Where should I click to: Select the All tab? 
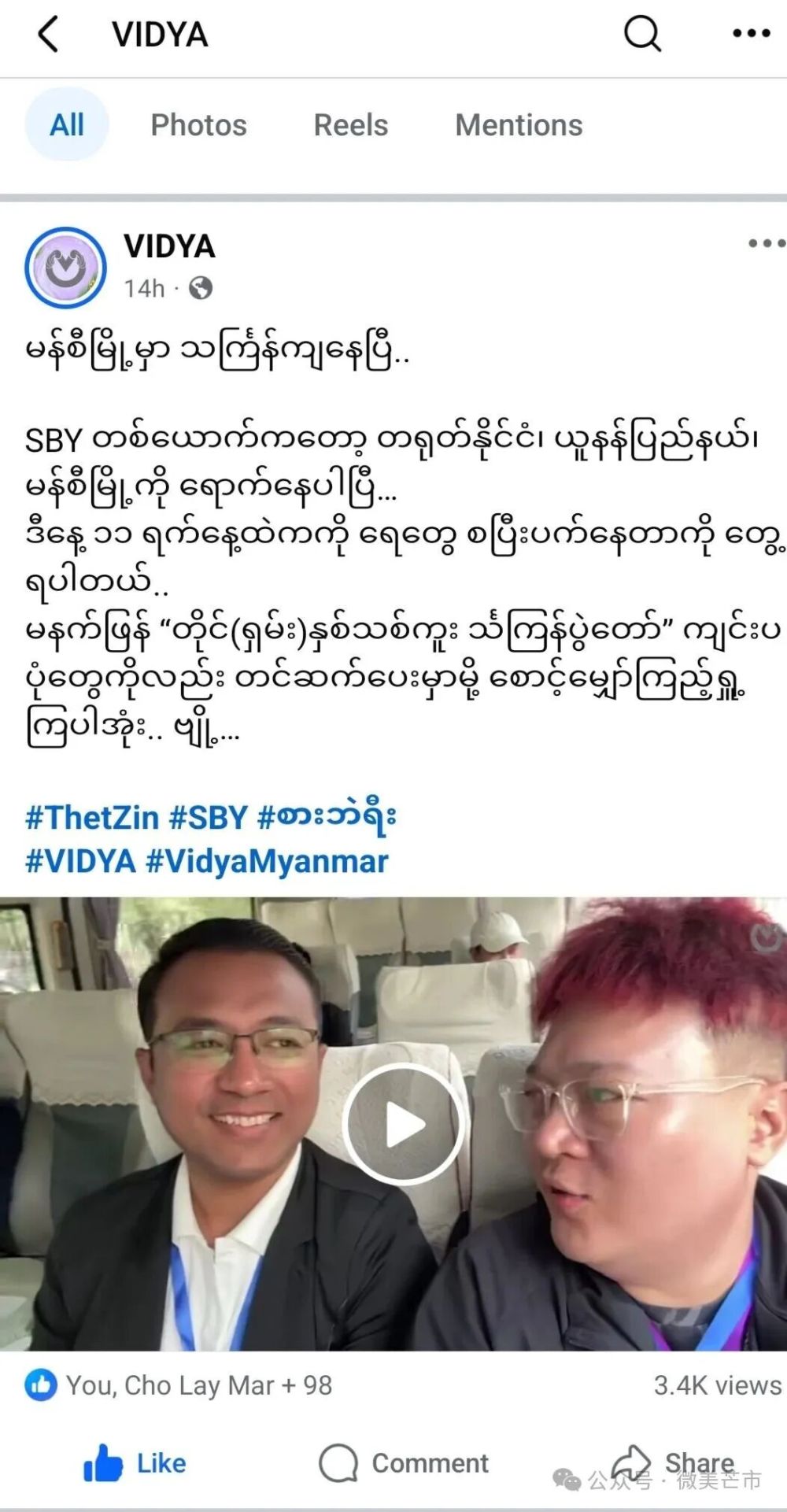[67, 125]
